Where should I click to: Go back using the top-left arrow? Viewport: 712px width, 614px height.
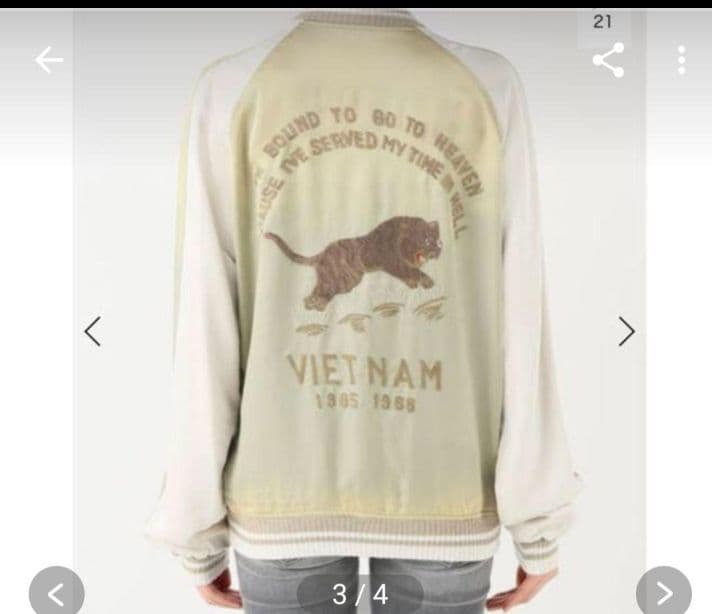click(x=49, y=60)
